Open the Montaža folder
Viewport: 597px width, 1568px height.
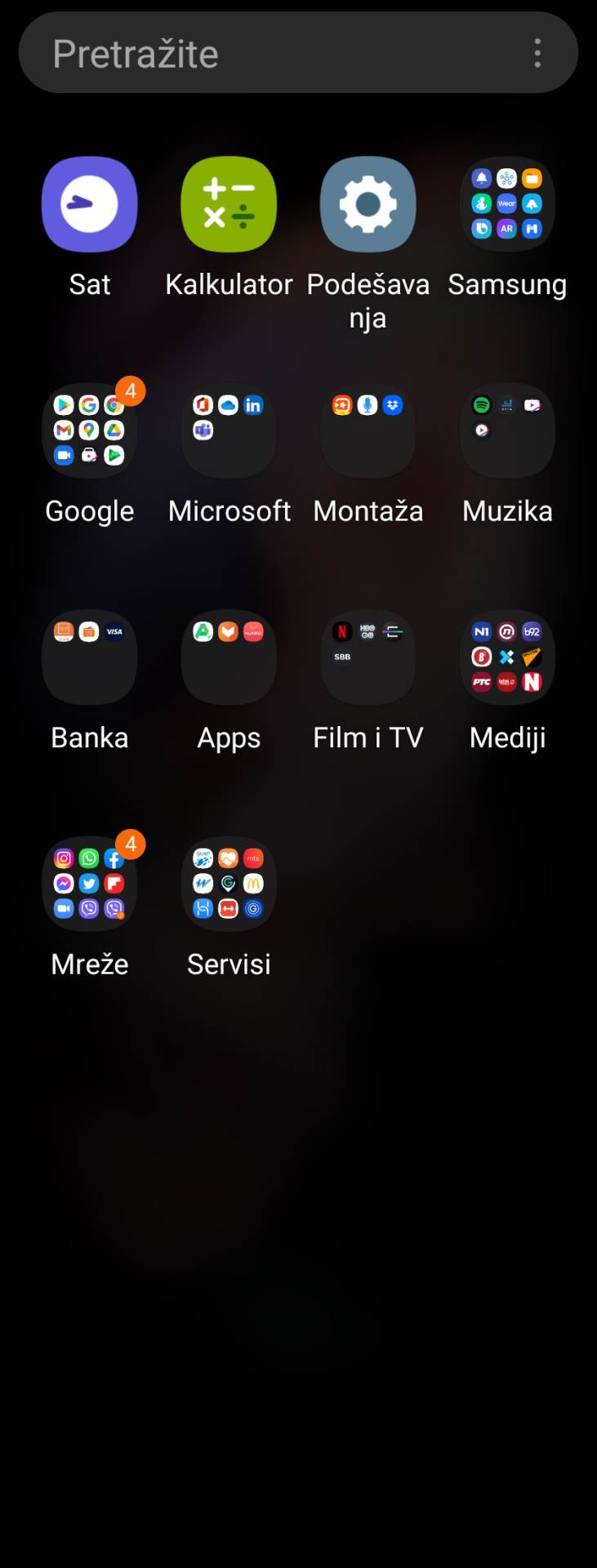(368, 430)
